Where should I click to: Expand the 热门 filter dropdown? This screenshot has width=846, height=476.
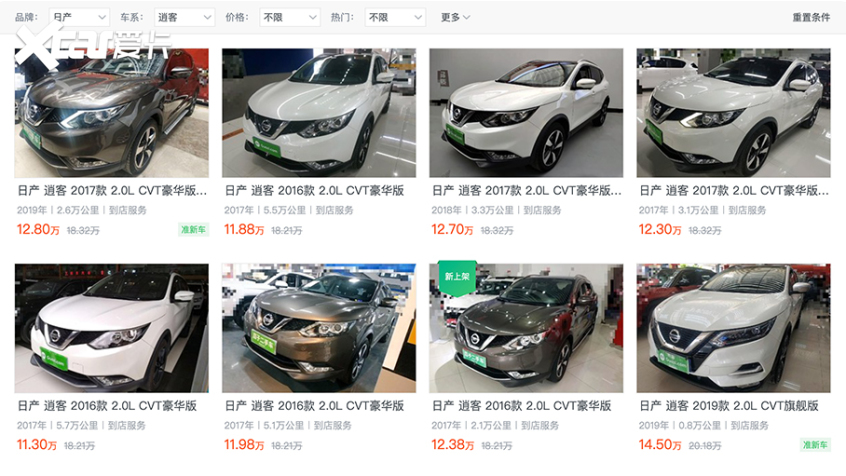pyautogui.click(x=393, y=17)
